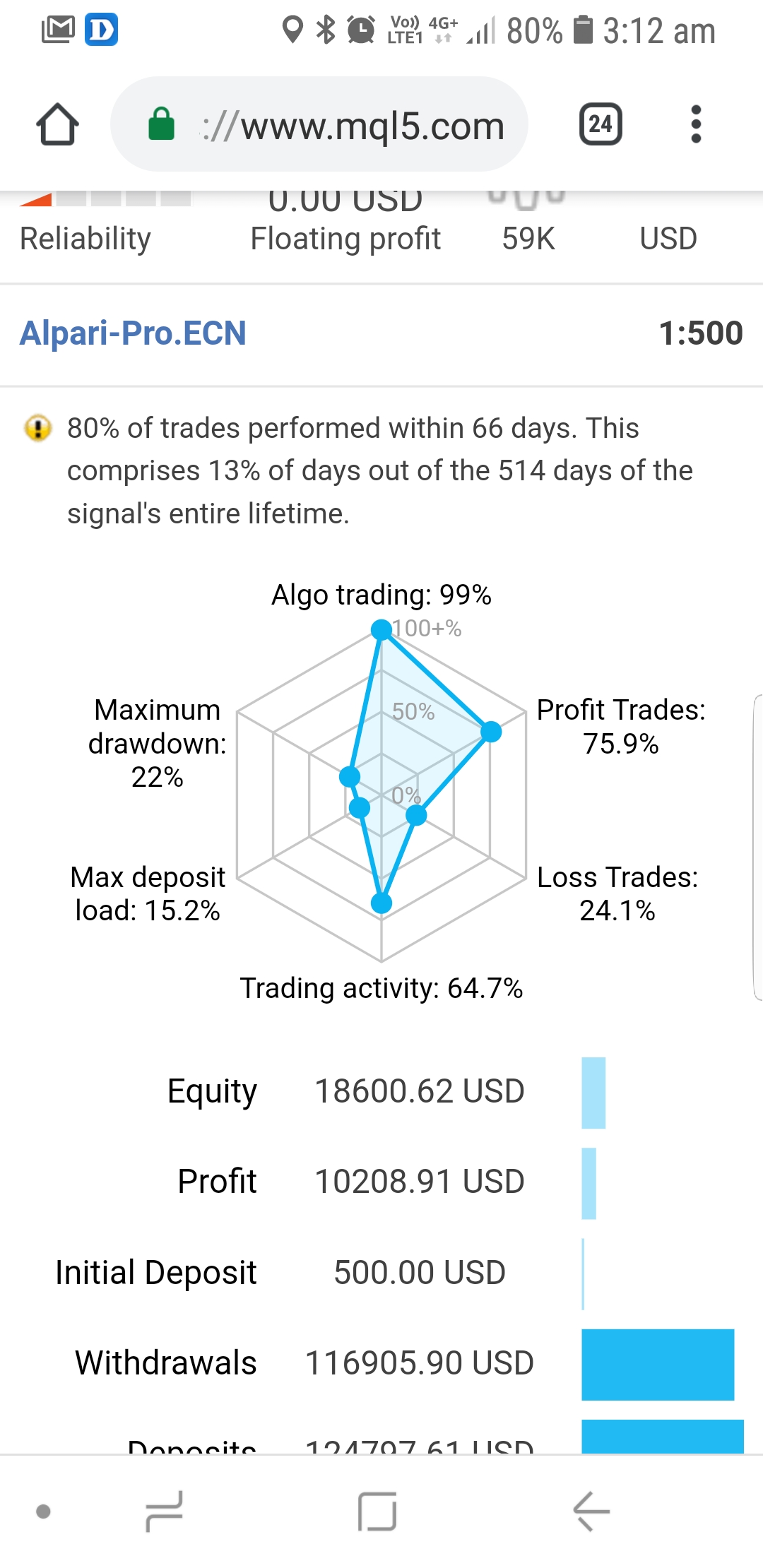This screenshot has width=763, height=1568.
Task: Open recent apps from the navigation bar
Action: (x=165, y=1511)
